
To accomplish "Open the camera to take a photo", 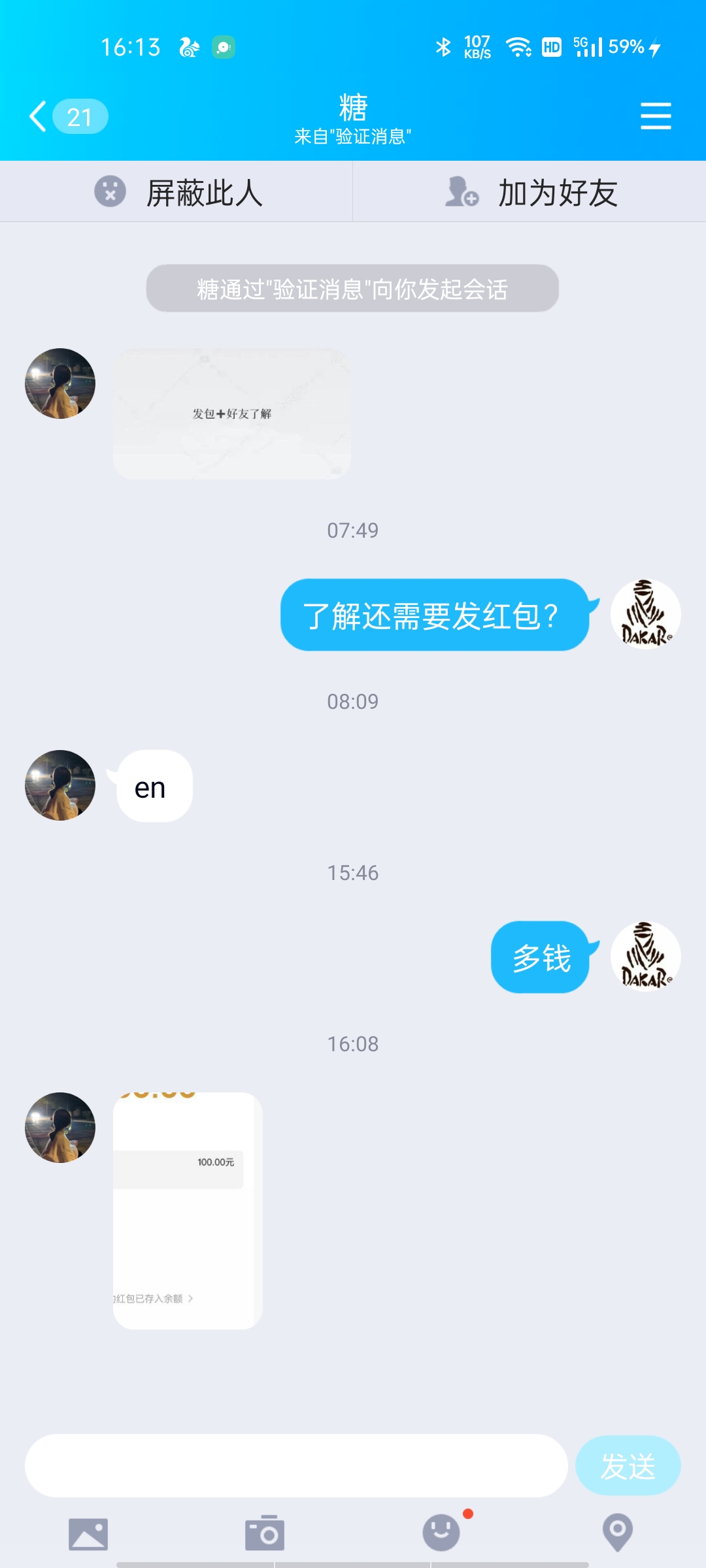I will [x=265, y=1533].
